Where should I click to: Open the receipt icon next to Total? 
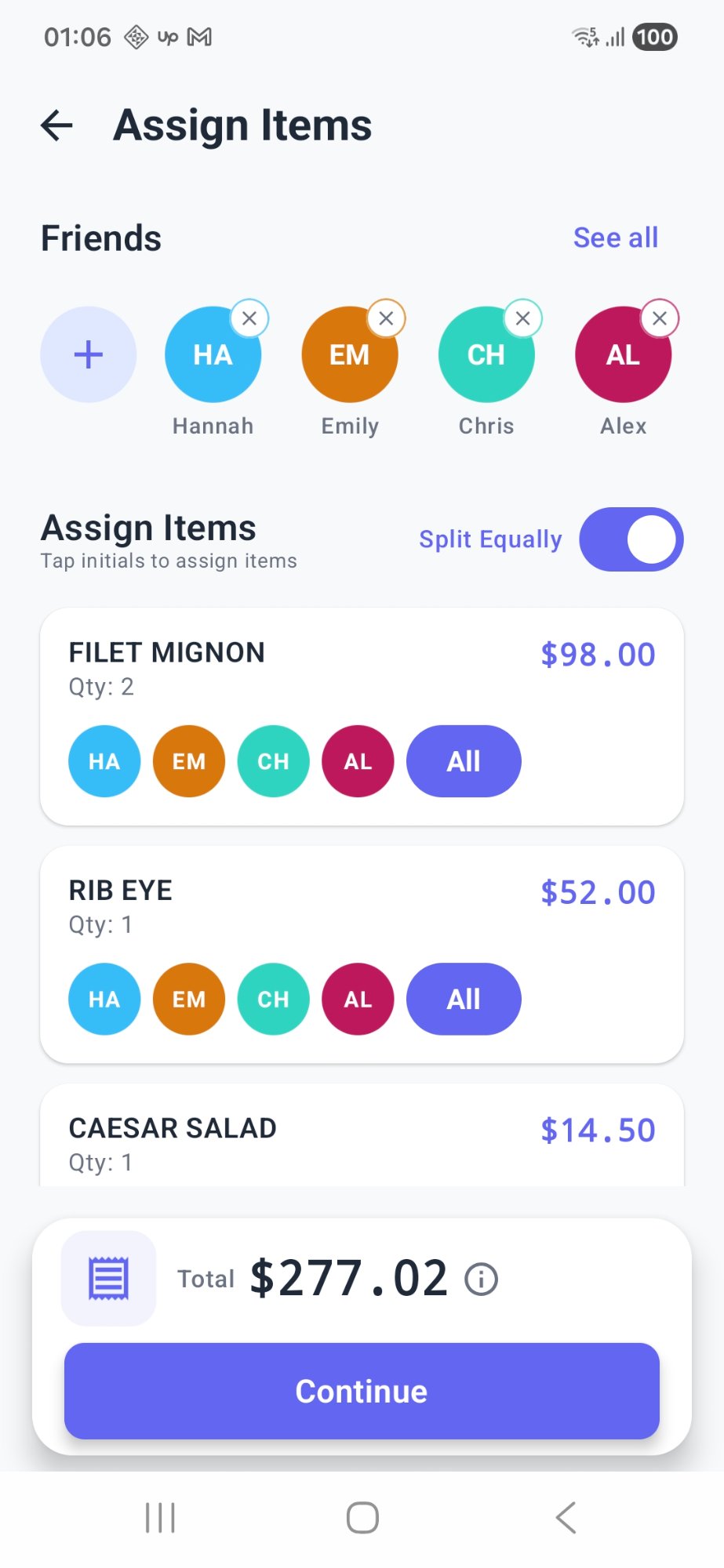tap(108, 1278)
